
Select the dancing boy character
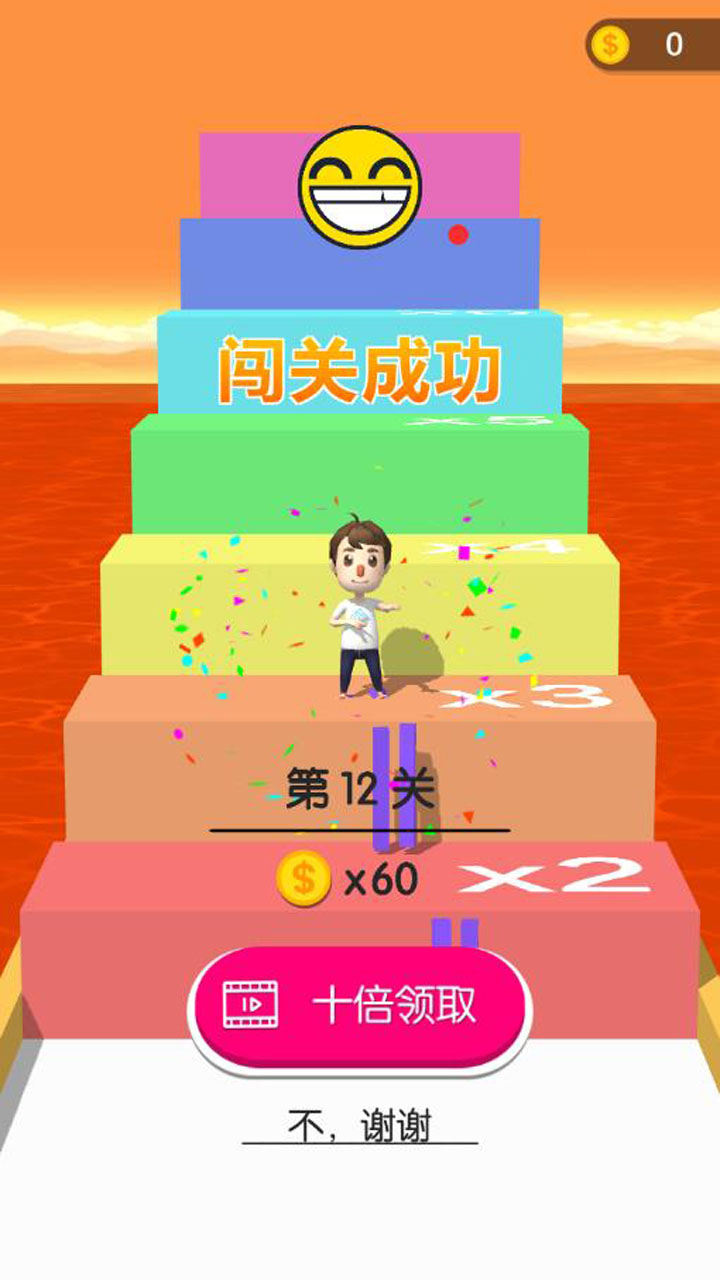[360, 600]
